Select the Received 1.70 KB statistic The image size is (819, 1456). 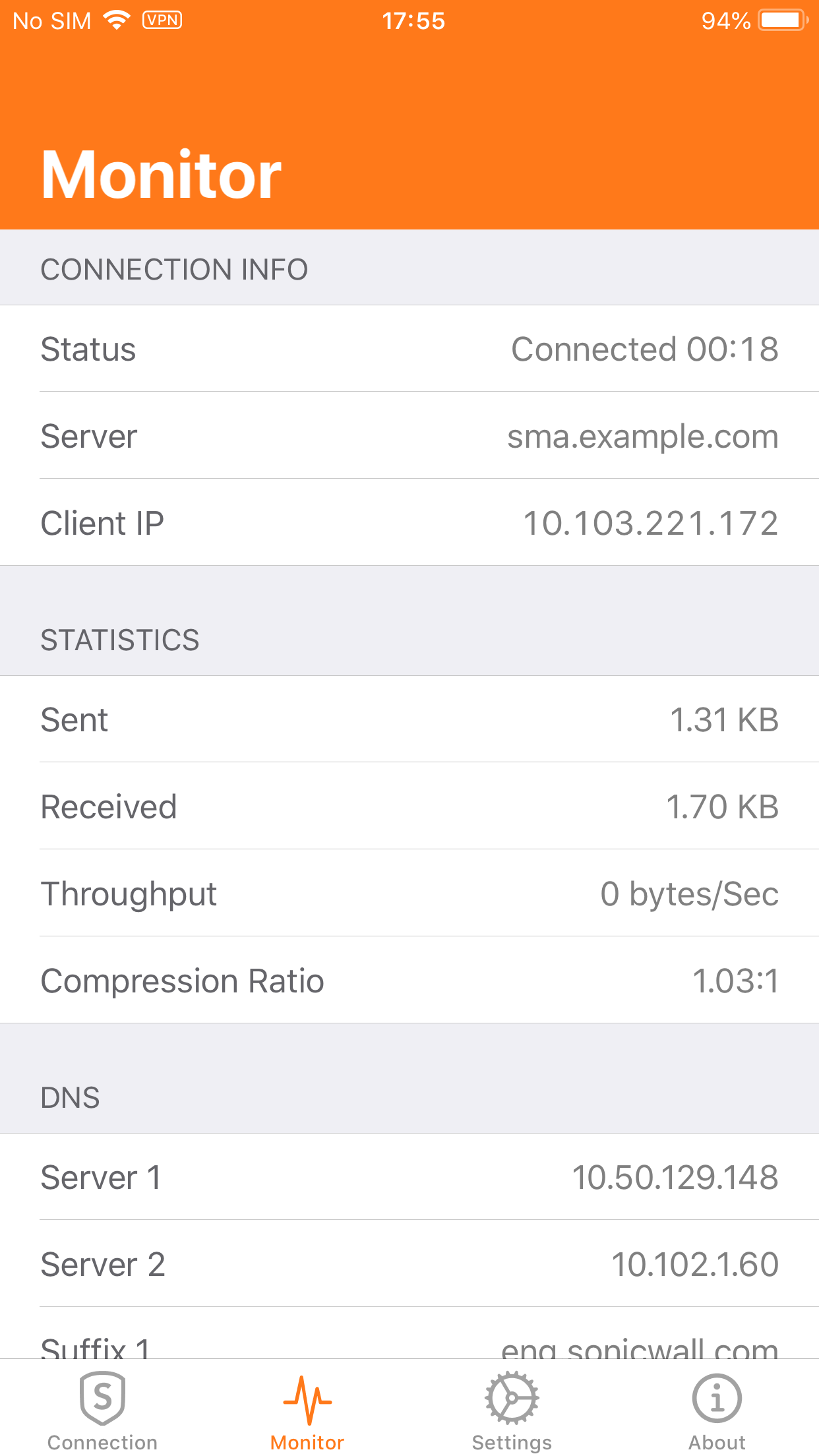coord(409,807)
